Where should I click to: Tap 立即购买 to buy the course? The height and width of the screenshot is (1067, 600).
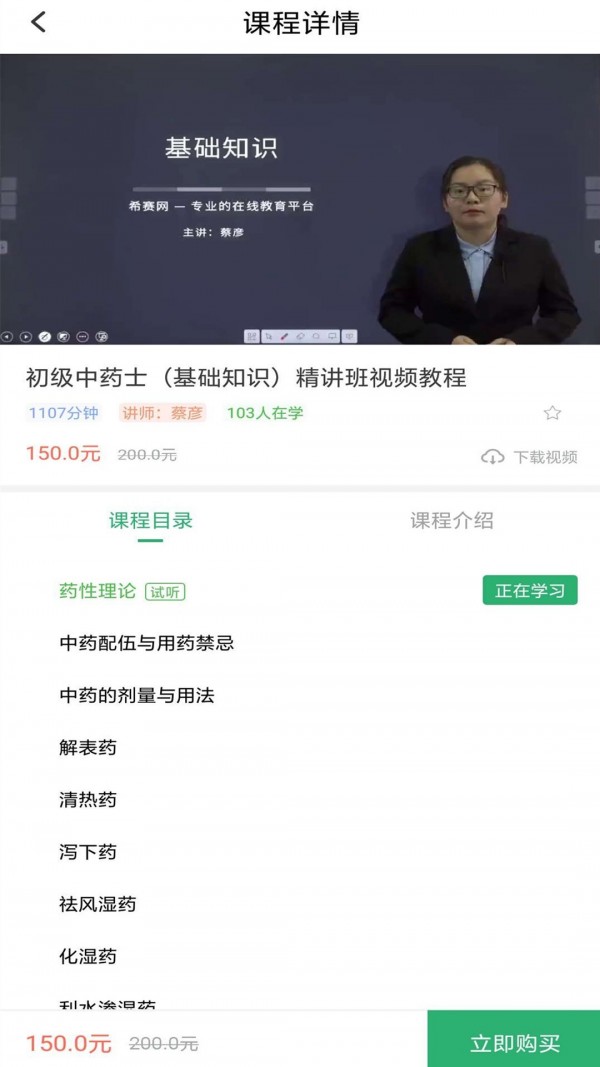(514, 1043)
